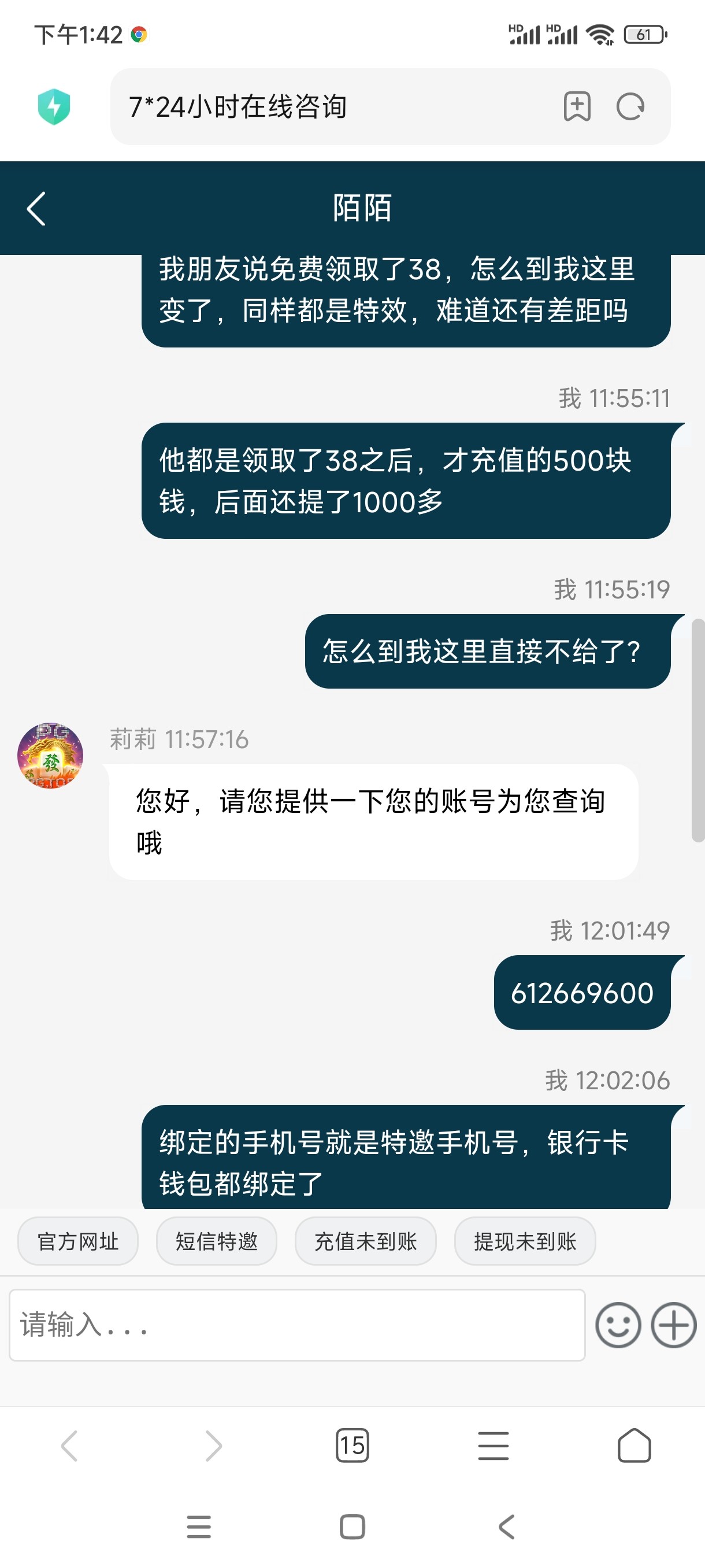Navigate back with the browser back arrow
The image size is (705, 1568).
(x=69, y=1445)
